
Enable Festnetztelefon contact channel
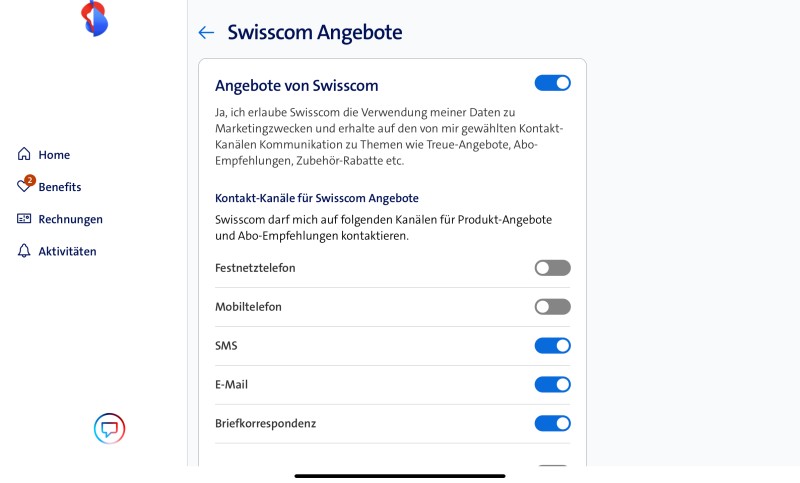[552, 268]
